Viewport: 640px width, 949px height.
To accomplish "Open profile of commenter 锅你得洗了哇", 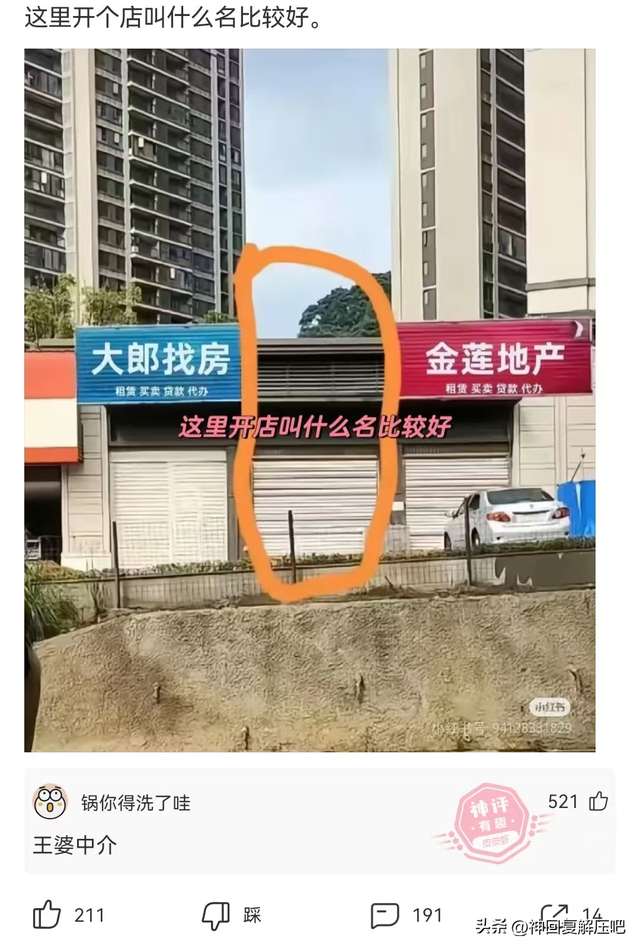I will (50, 802).
